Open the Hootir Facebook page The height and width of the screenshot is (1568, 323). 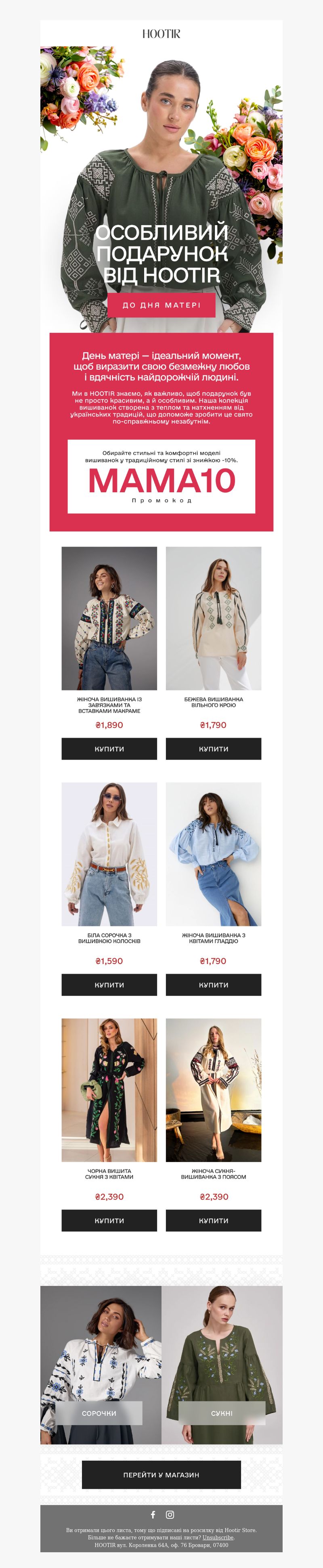tap(153, 1514)
